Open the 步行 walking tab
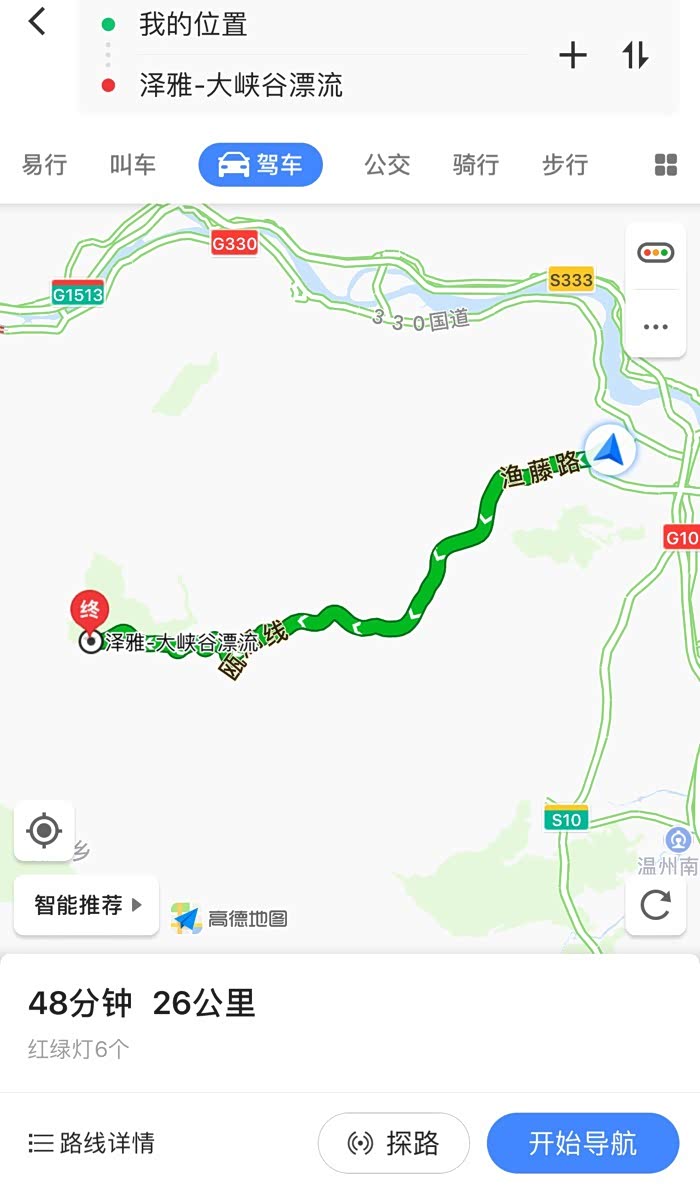 pyautogui.click(x=564, y=164)
